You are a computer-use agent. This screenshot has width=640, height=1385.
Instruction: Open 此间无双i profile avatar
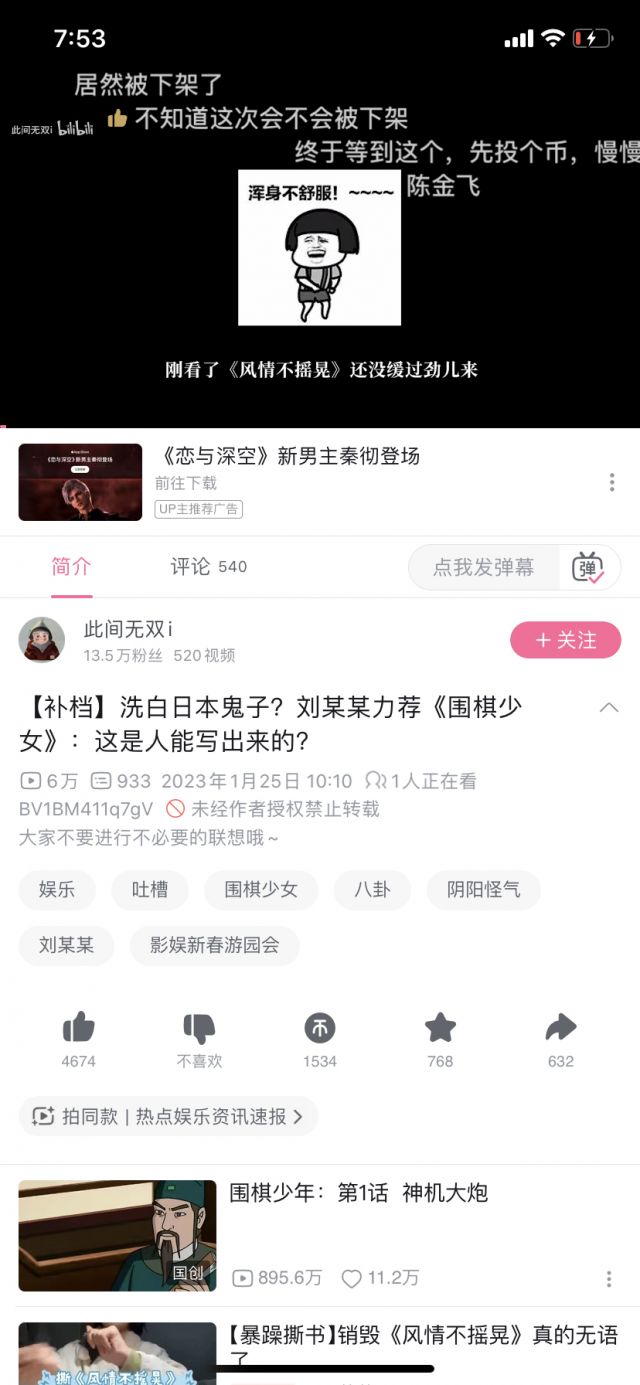pos(42,640)
